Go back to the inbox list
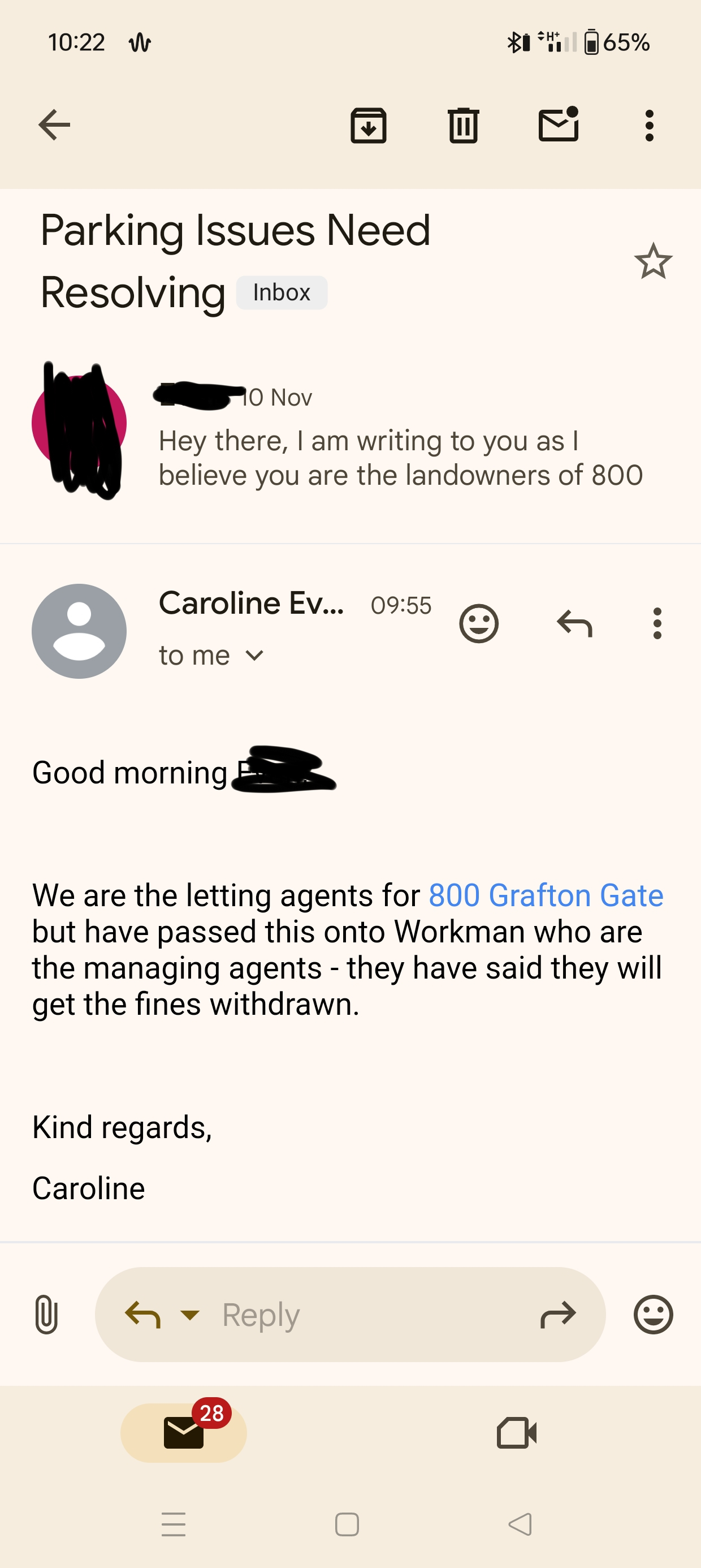Viewport: 701px width, 1568px height. pyautogui.click(x=55, y=125)
